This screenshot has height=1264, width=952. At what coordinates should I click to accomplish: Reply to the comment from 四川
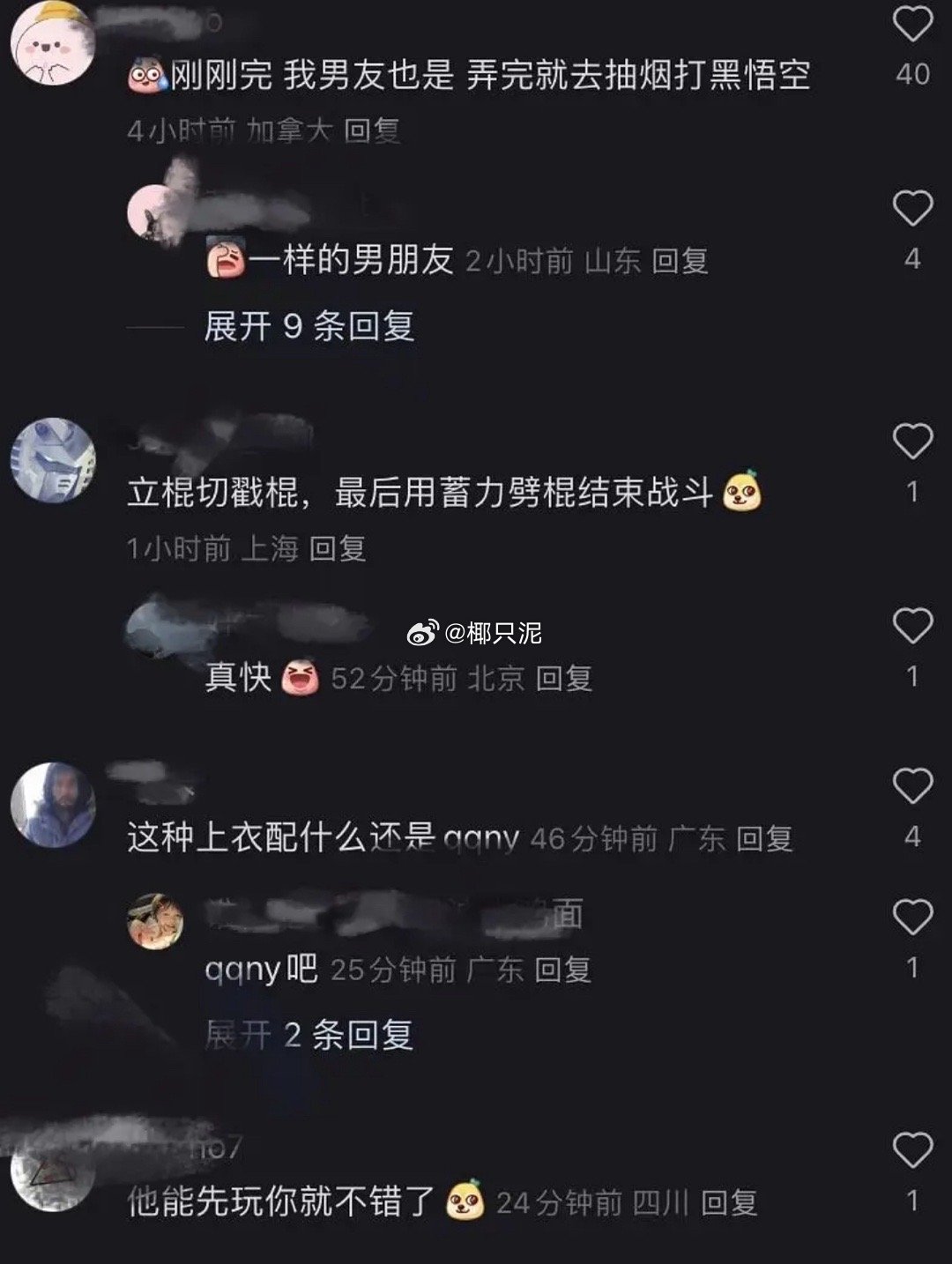point(729,1202)
